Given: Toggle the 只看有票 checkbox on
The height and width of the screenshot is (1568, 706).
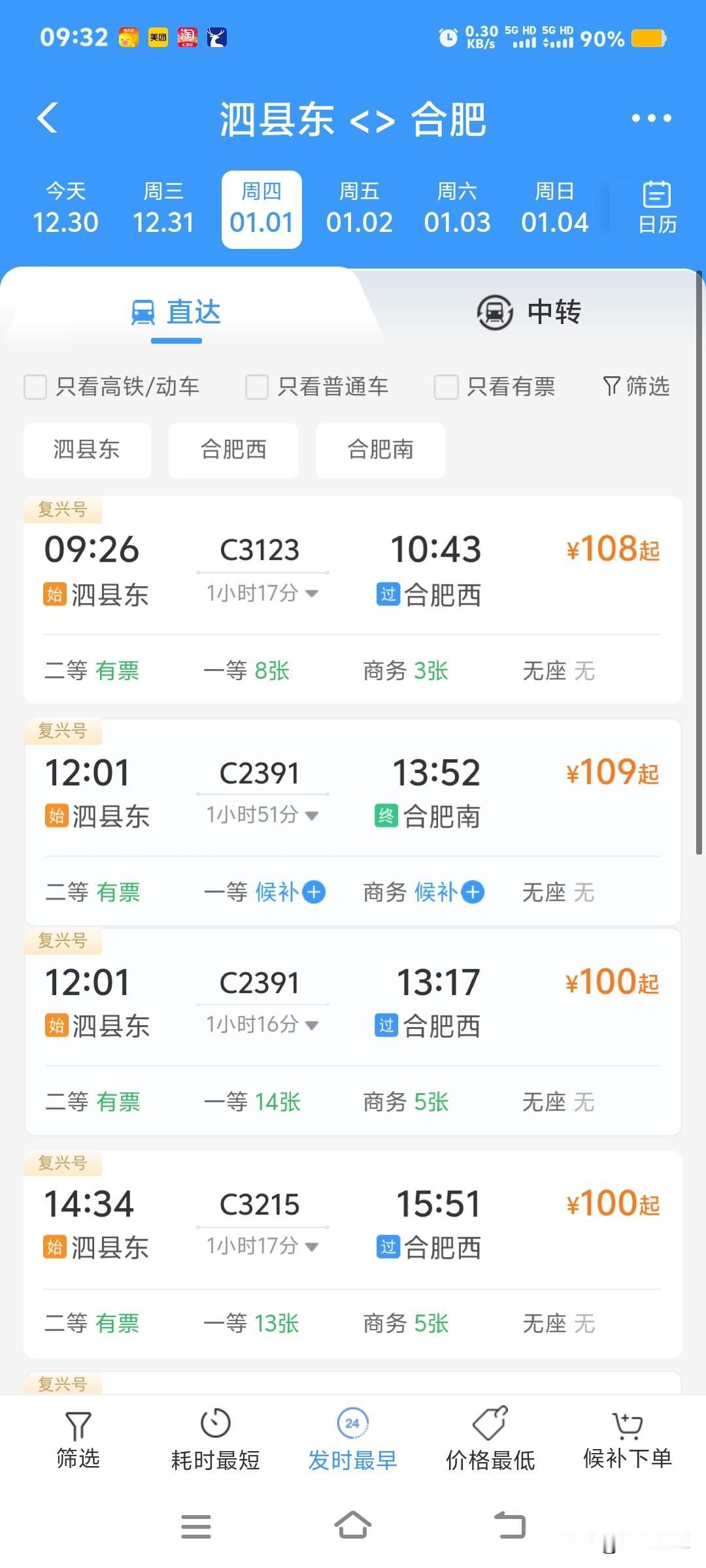Looking at the screenshot, I should click(x=445, y=387).
